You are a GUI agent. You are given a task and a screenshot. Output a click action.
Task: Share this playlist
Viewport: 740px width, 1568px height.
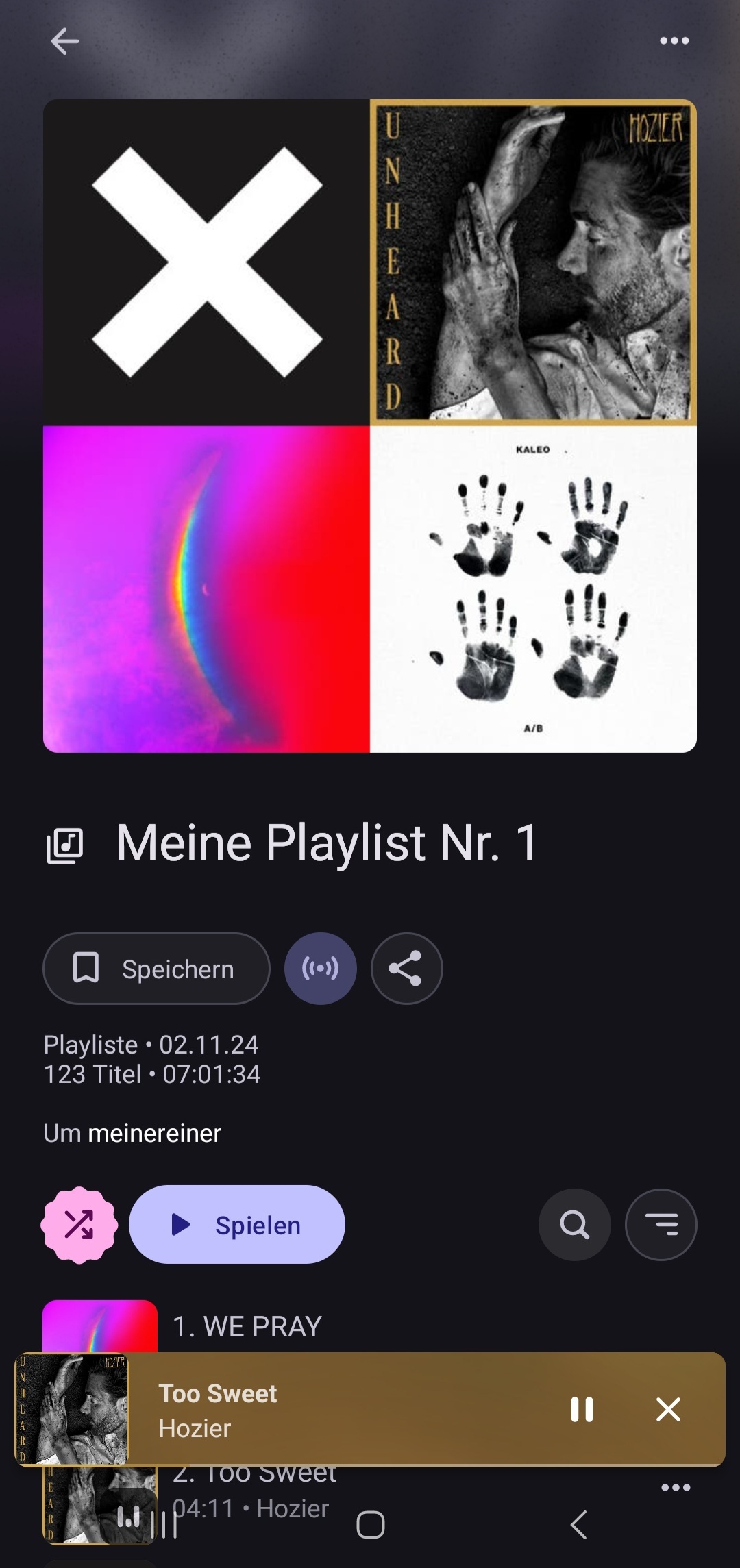[x=406, y=969]
